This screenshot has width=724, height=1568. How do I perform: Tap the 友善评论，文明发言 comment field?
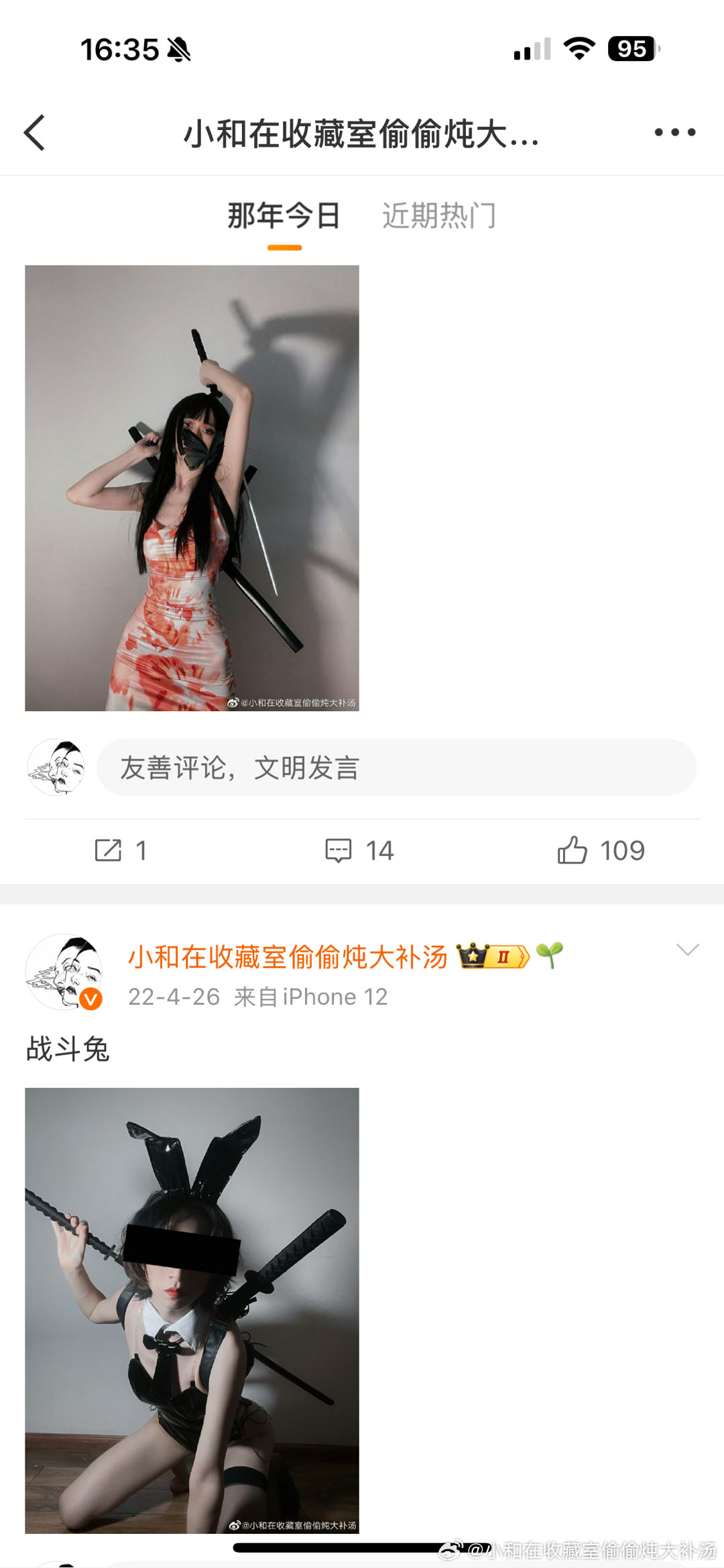[x=396, y=768]
